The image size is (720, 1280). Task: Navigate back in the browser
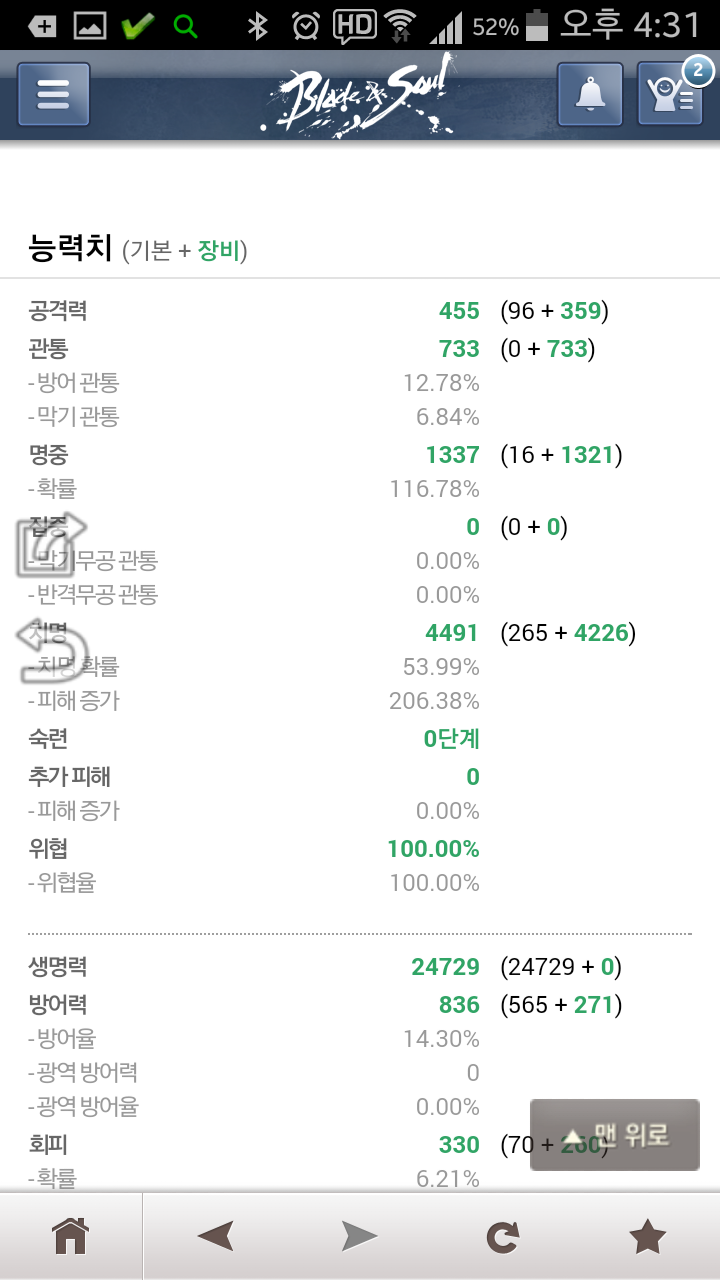coord(216,1237)
